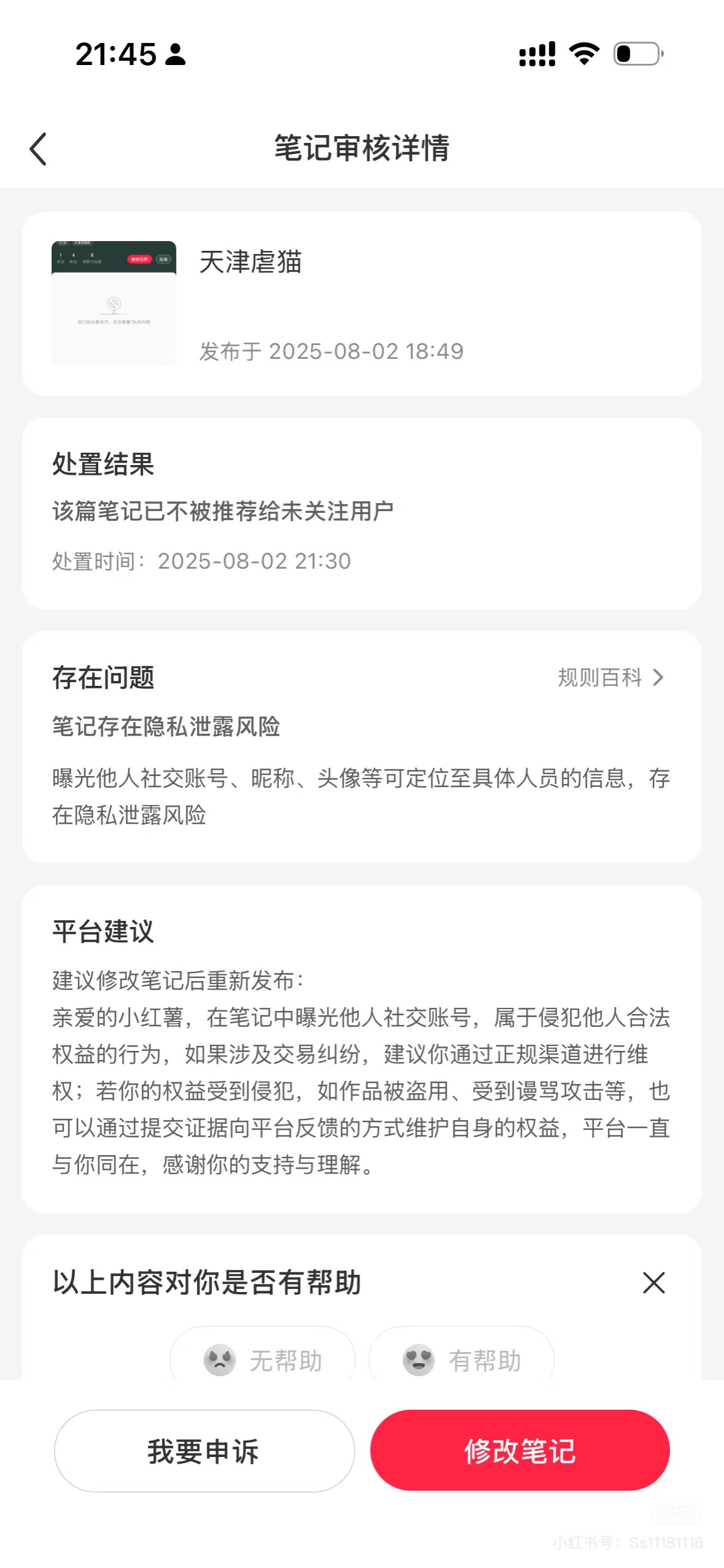Image resolution: width=724 pixels, height=1568 pixels.
Task: Open the 天津虐猫 note card
Action: point(361,304)
